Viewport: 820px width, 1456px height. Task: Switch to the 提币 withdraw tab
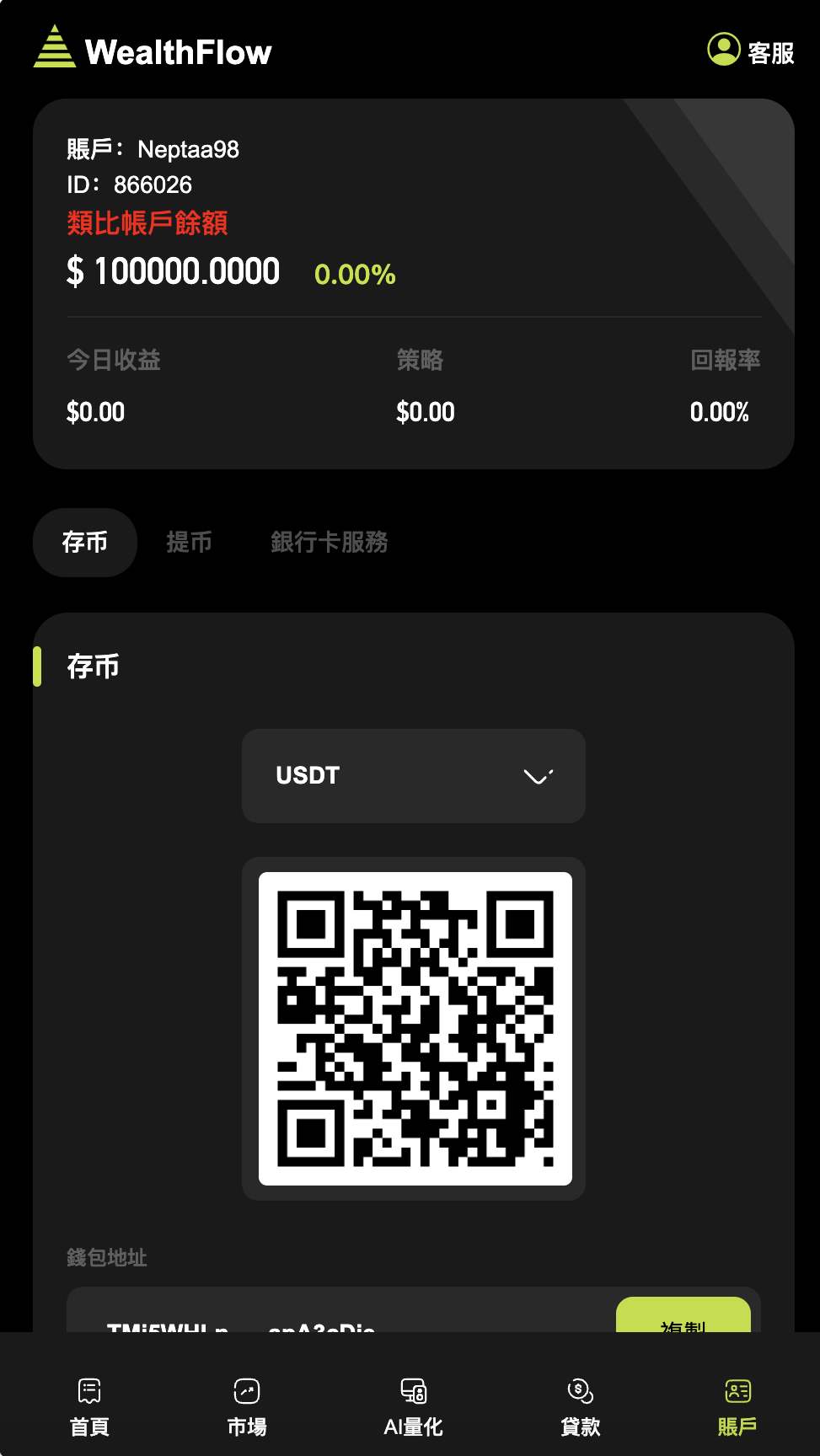[x=189, y=542]
